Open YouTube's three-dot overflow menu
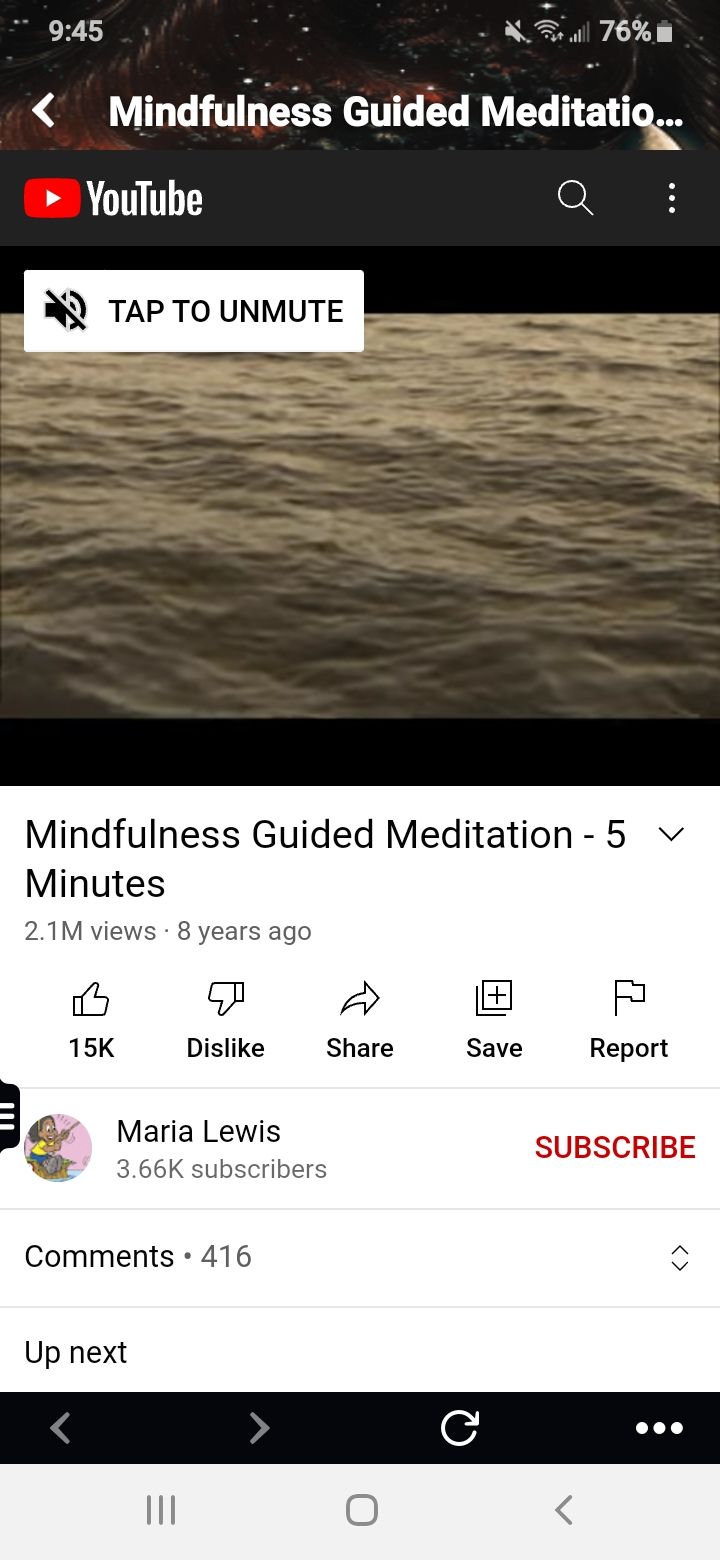This screenshot has width=720, height=1560. click(672, 198)
